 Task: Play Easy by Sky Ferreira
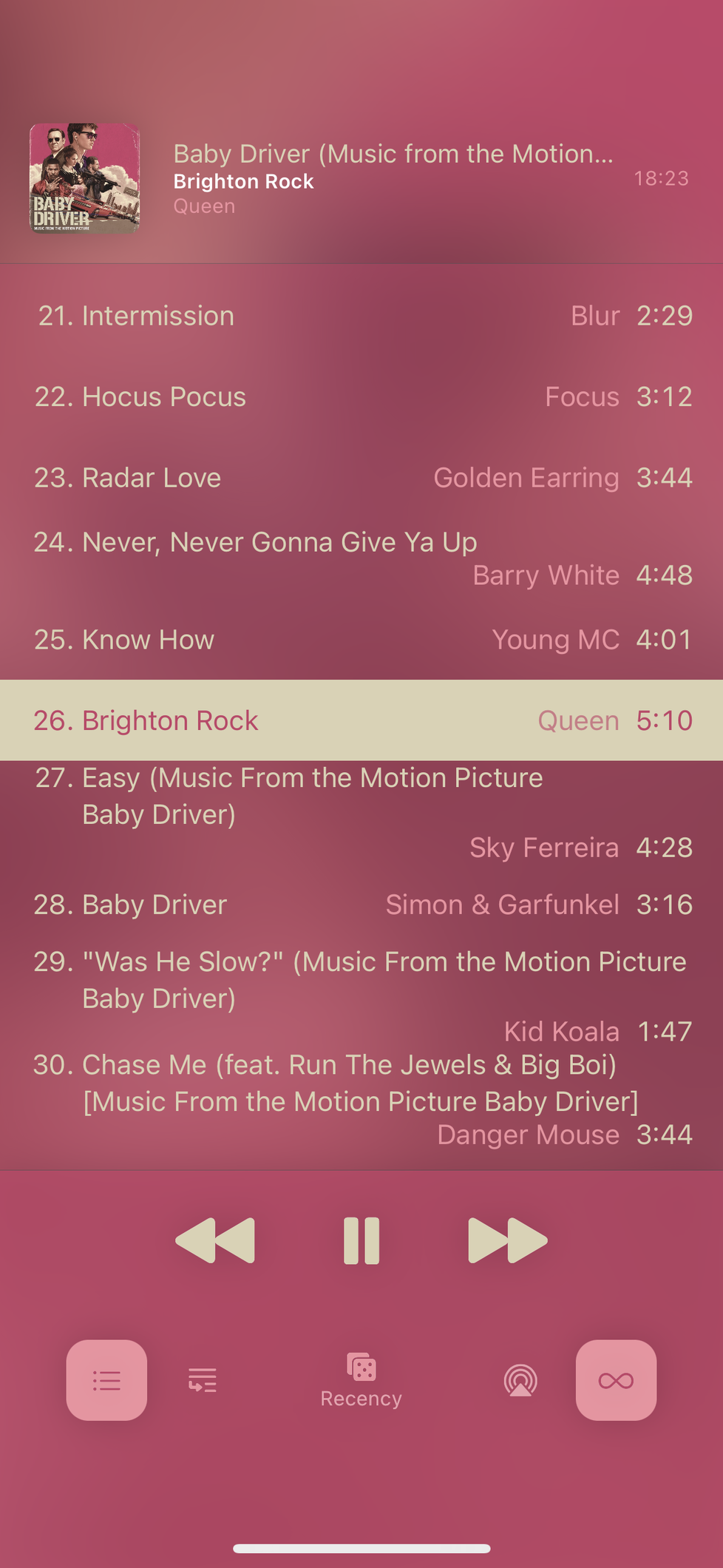pos(361,812)
